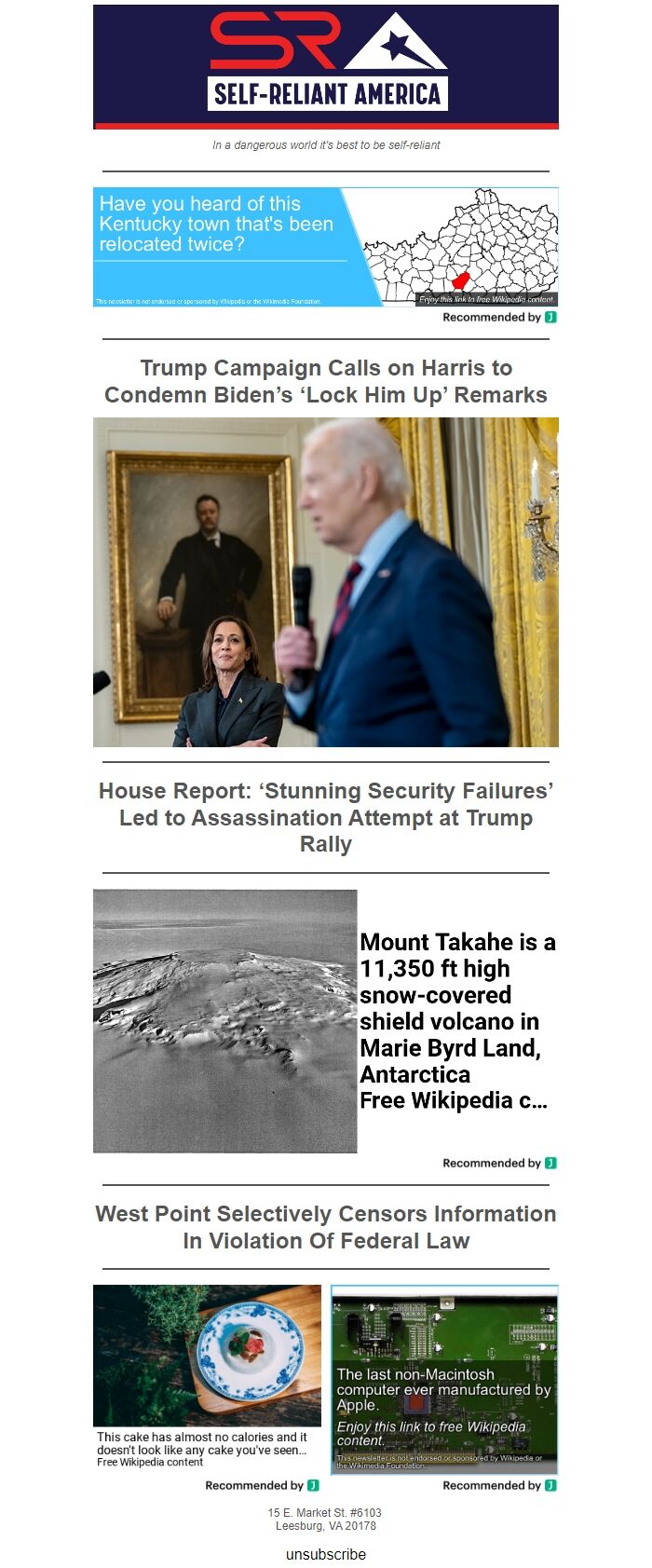Open the Kentucky town relocated twice banner
Viewport: 652px width, 1568px height.
(325, 247)
